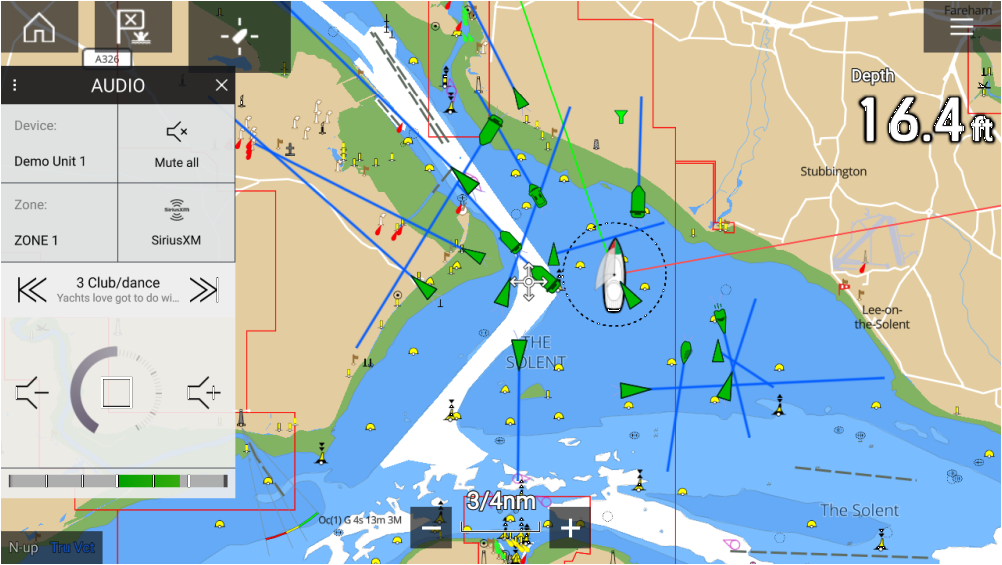This screenshot has width=1002, height=565.
Task: Open Audio panel options dots
Action: pos(15,86)
